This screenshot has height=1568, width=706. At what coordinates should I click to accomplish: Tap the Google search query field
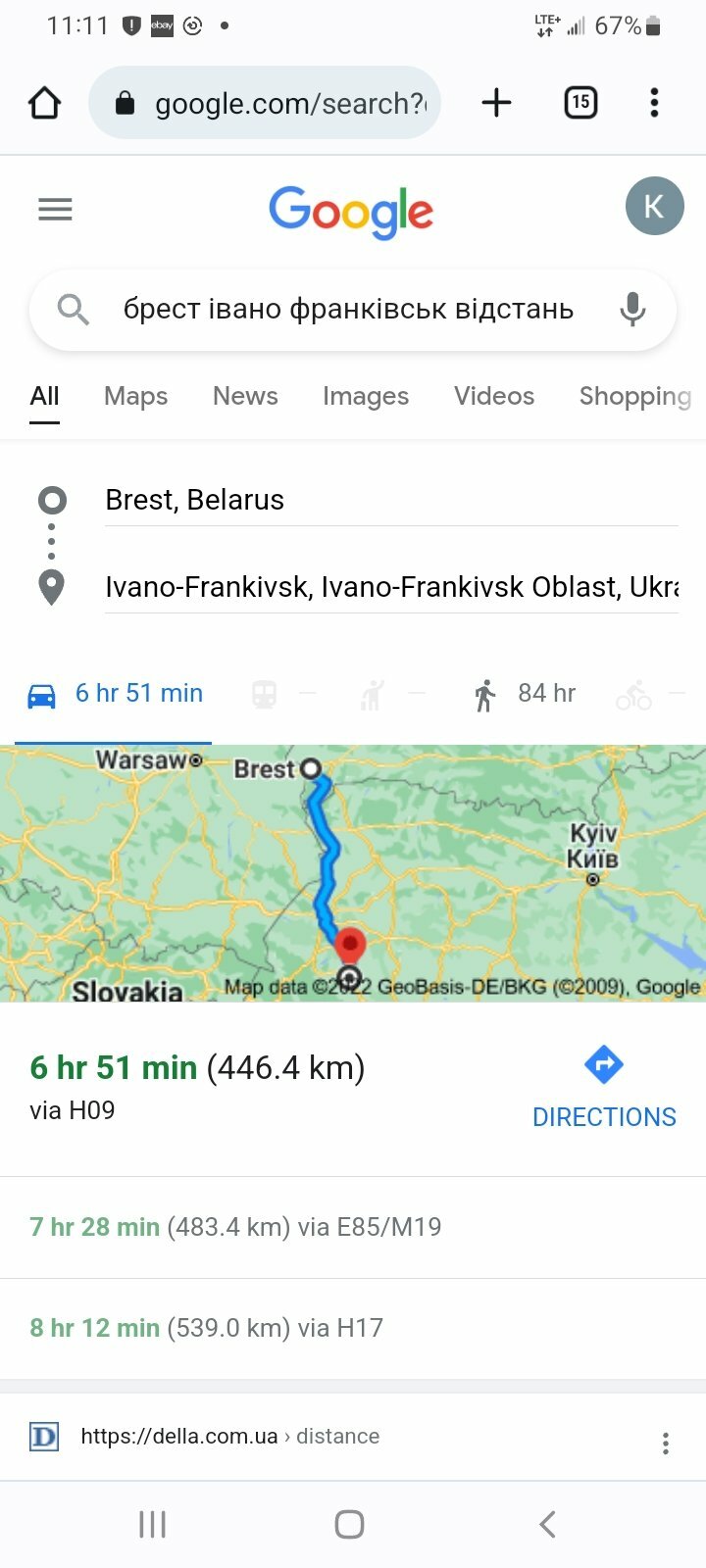[348, 310]
